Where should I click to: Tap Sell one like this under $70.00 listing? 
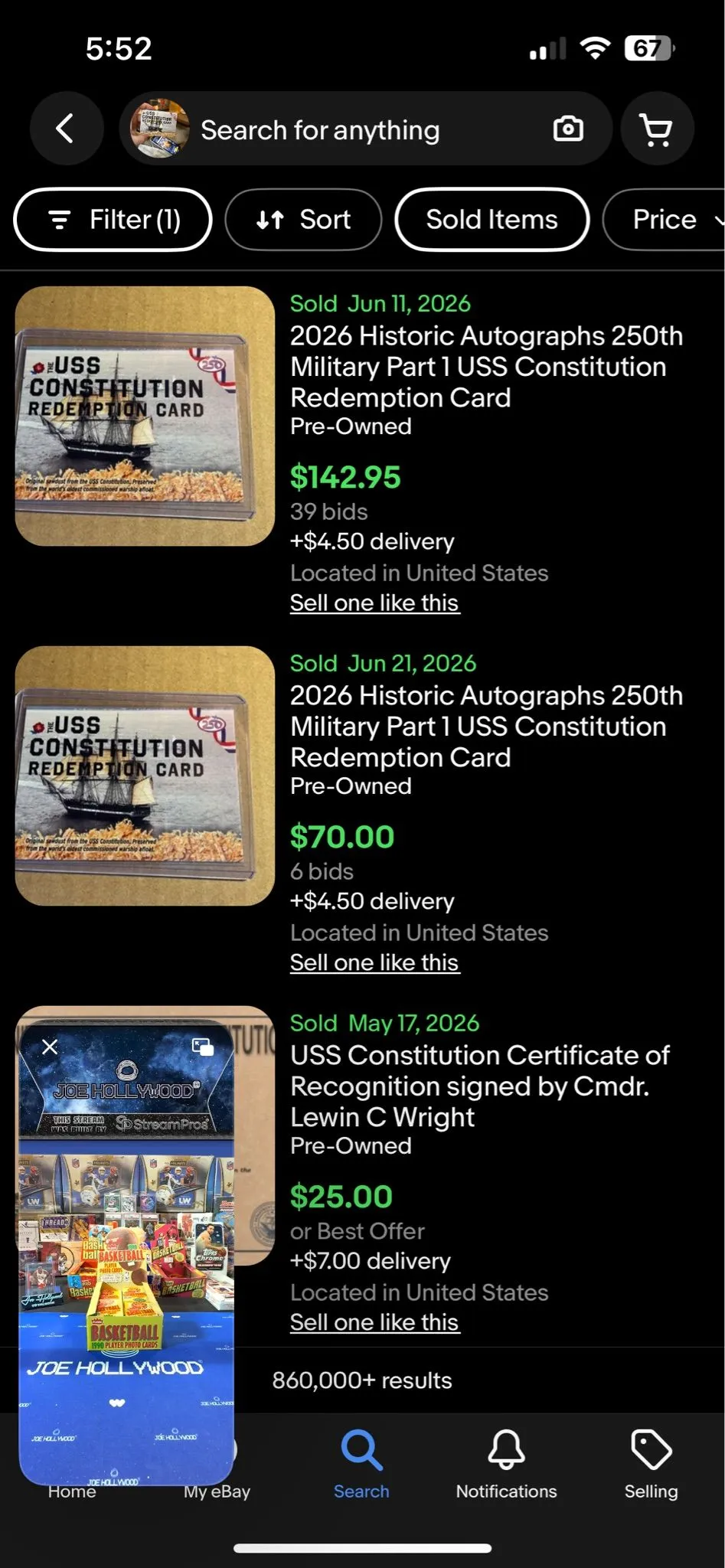[x=374, y=963]
